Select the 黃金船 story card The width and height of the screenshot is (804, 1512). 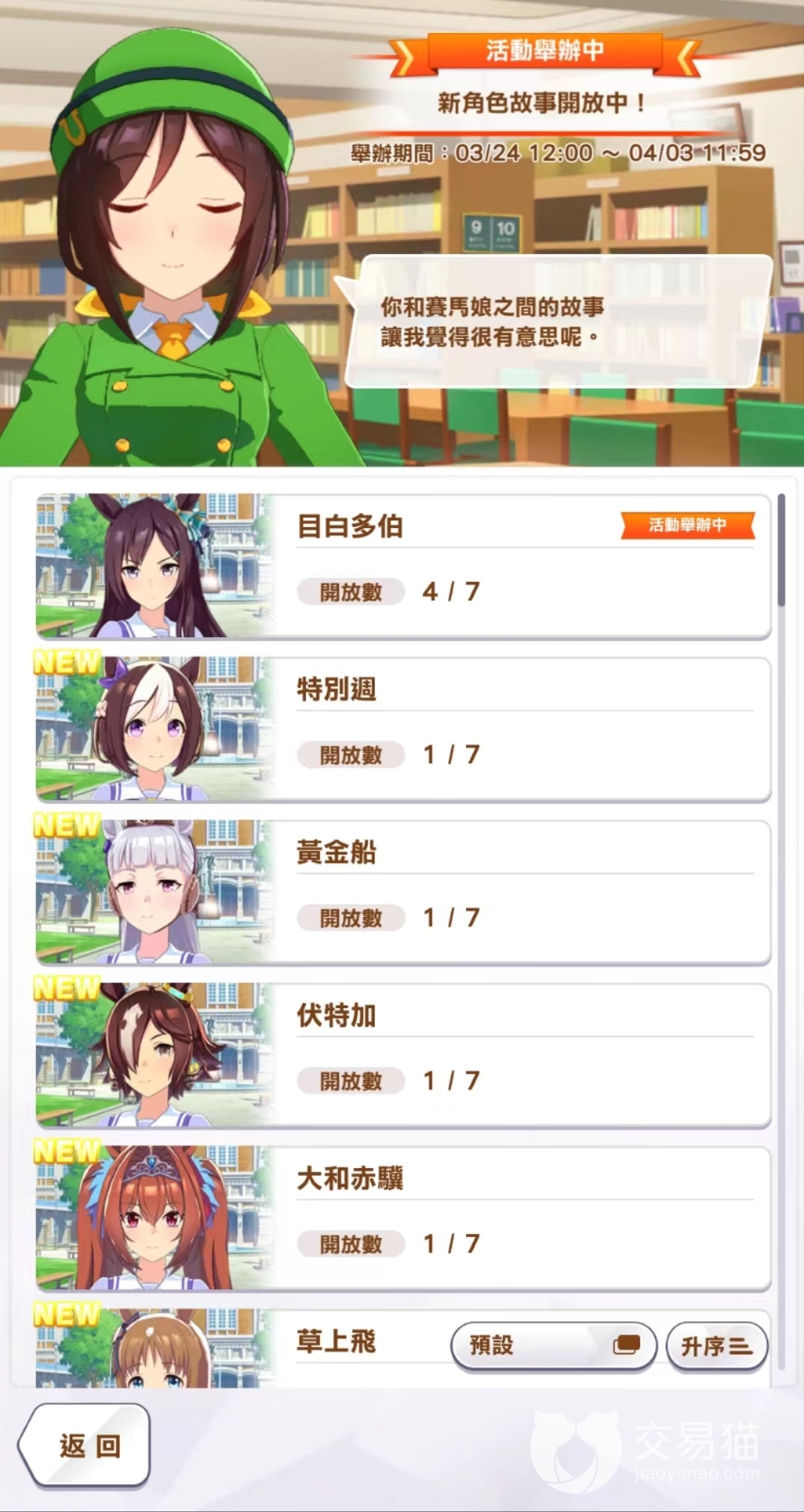(402, 892)
